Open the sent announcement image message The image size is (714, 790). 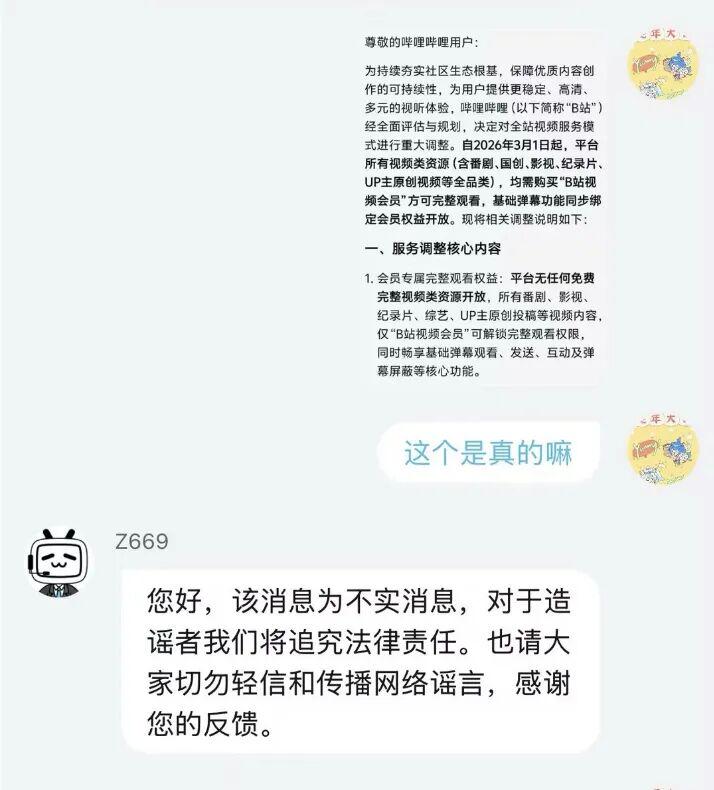(485, 205)
